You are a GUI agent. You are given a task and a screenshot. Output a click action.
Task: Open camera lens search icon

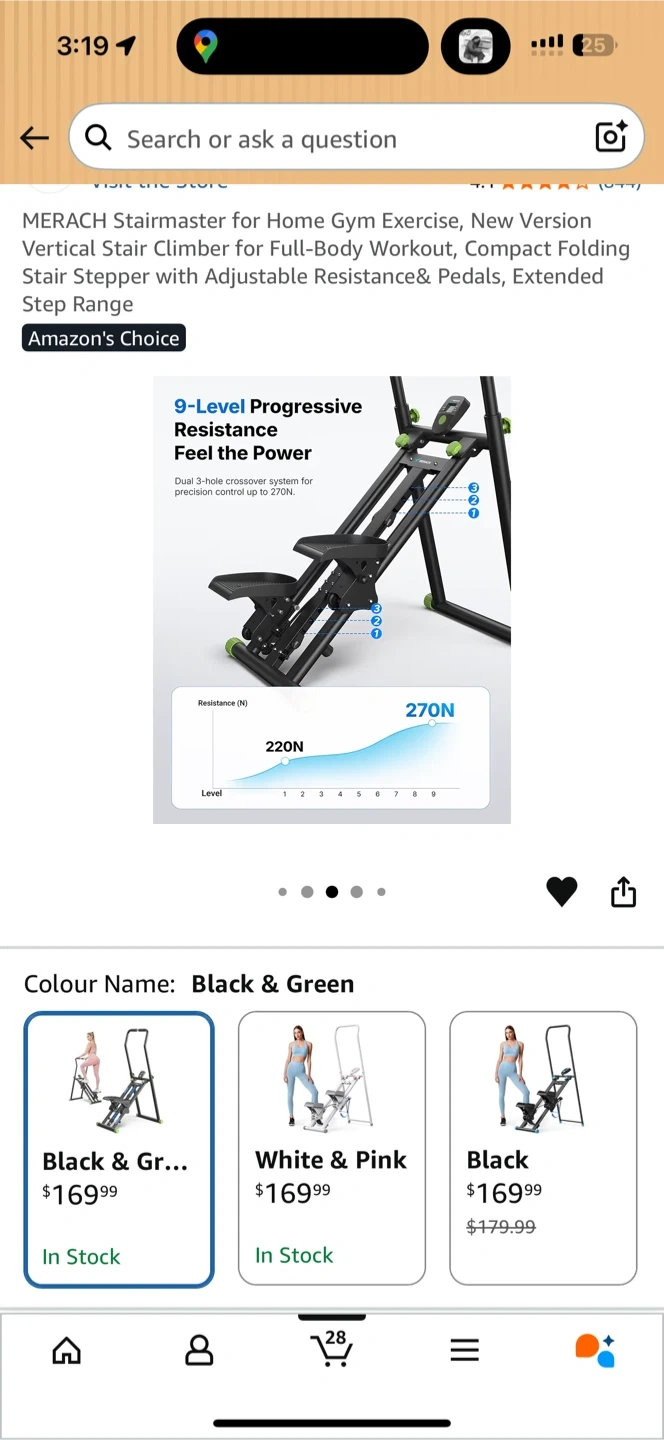(610, 137)
